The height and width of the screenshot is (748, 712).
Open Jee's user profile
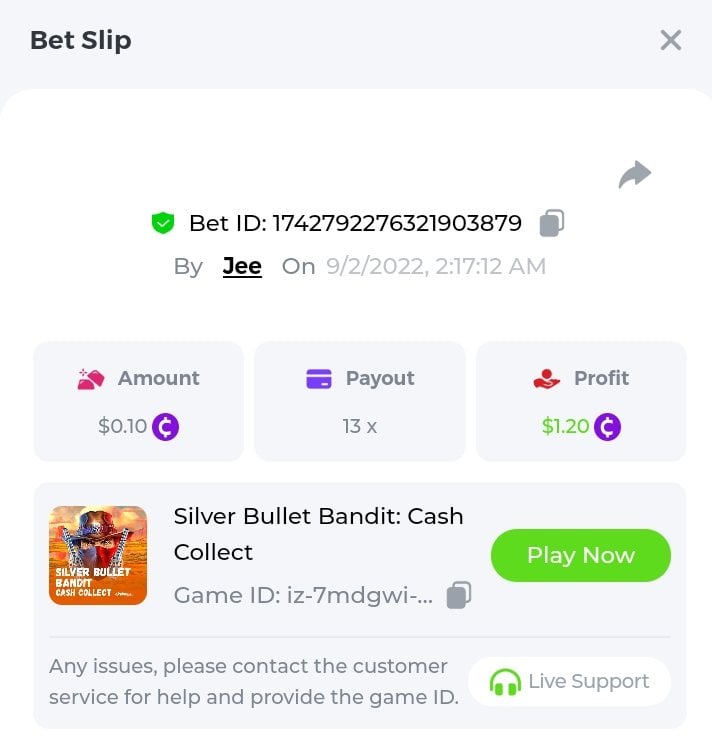(242, 266)
